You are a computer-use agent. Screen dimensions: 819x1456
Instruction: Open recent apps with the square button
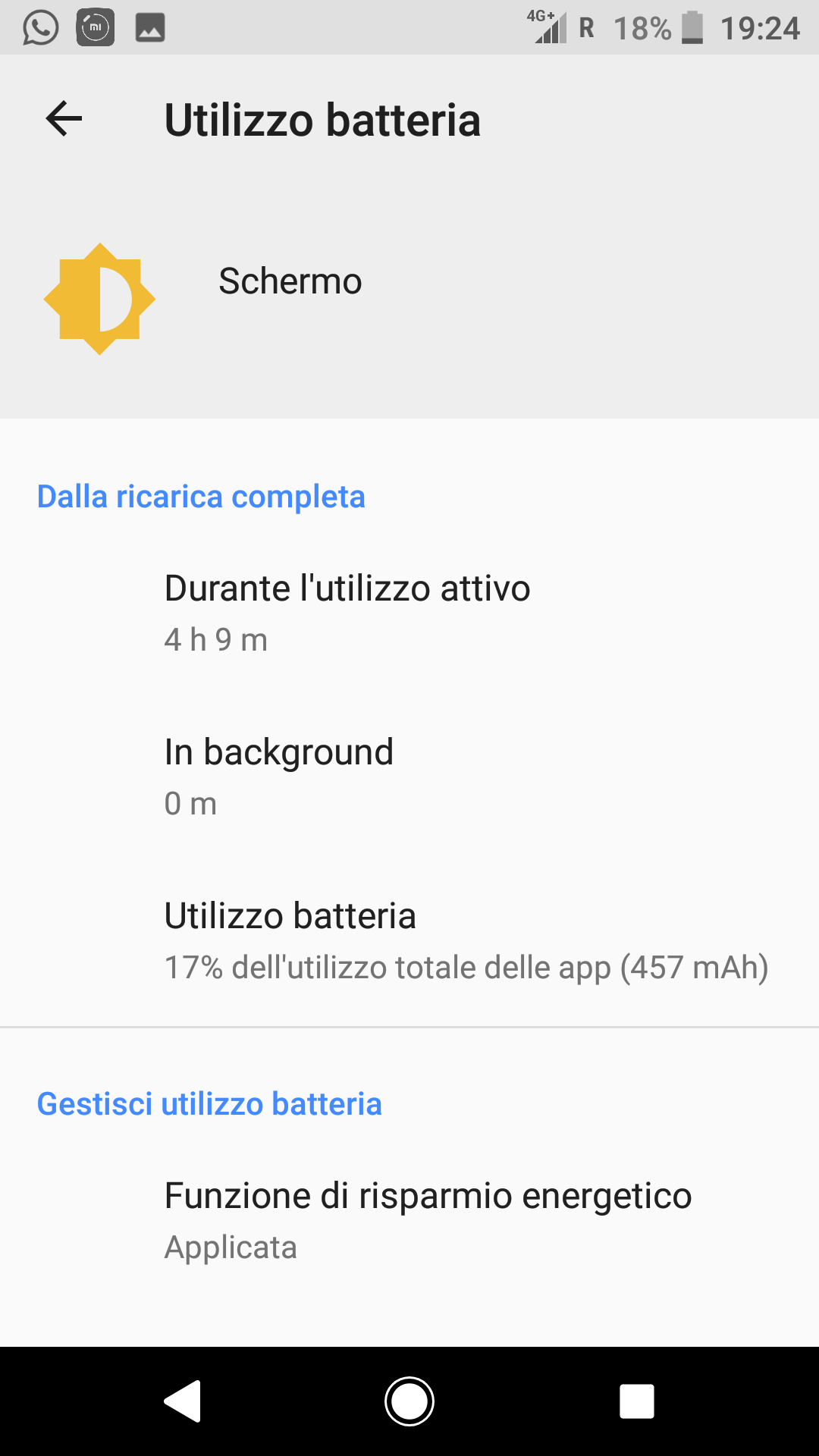tap(637, 1401)
